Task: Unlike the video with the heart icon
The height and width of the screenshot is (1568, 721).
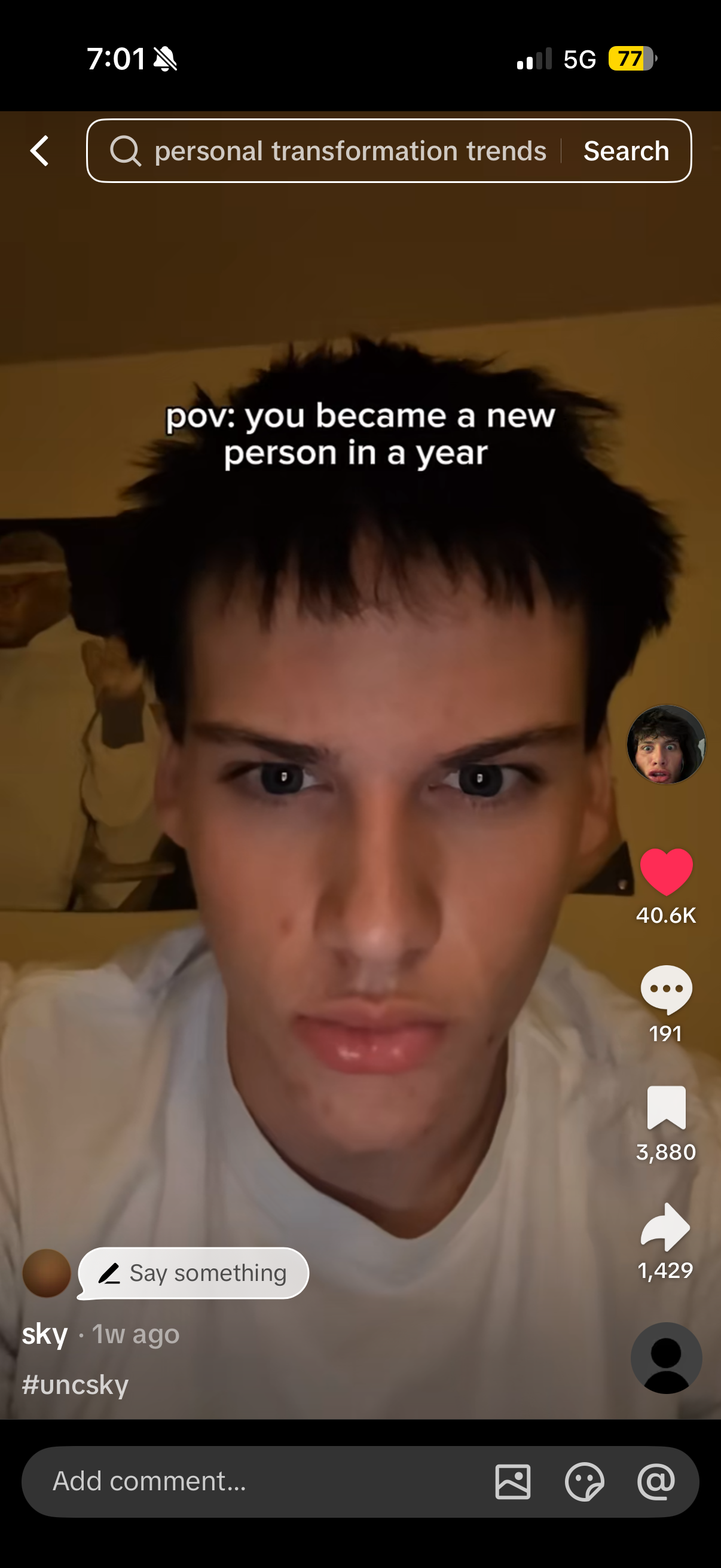Action: (x=666, y=872)
